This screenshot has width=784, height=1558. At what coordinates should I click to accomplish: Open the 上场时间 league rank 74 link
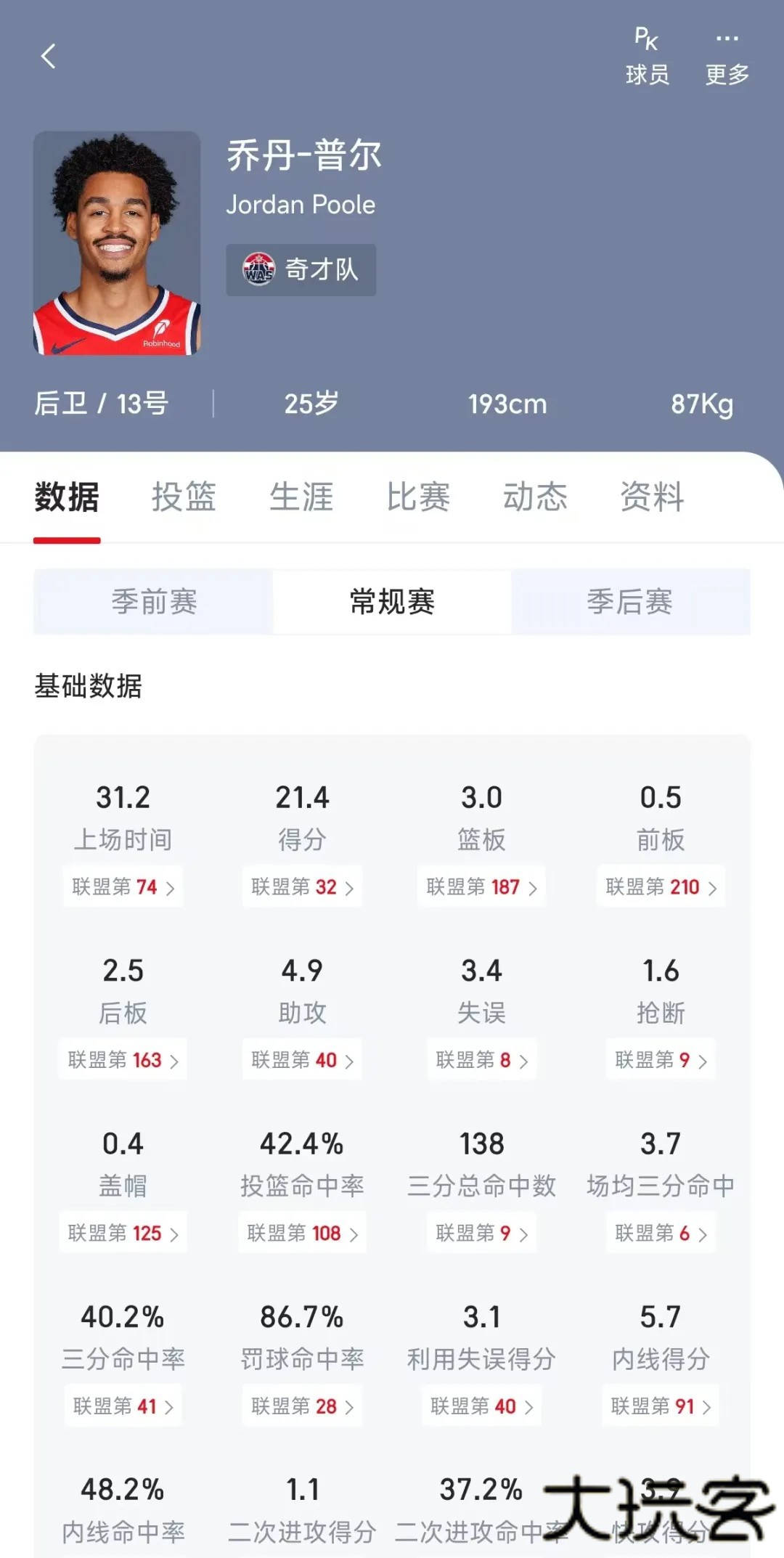click(x=123, y=887)
